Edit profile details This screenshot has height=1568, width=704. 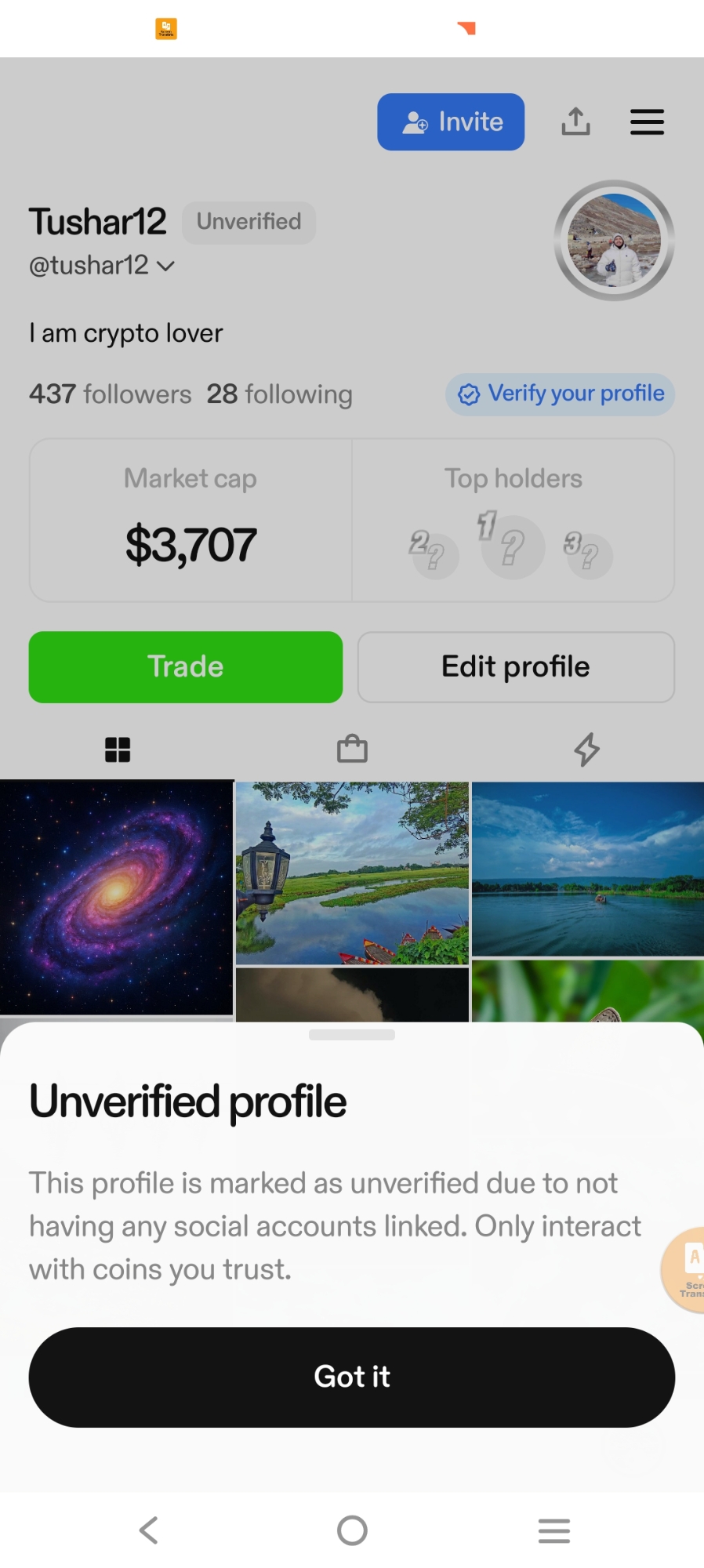tap(515, 667)
